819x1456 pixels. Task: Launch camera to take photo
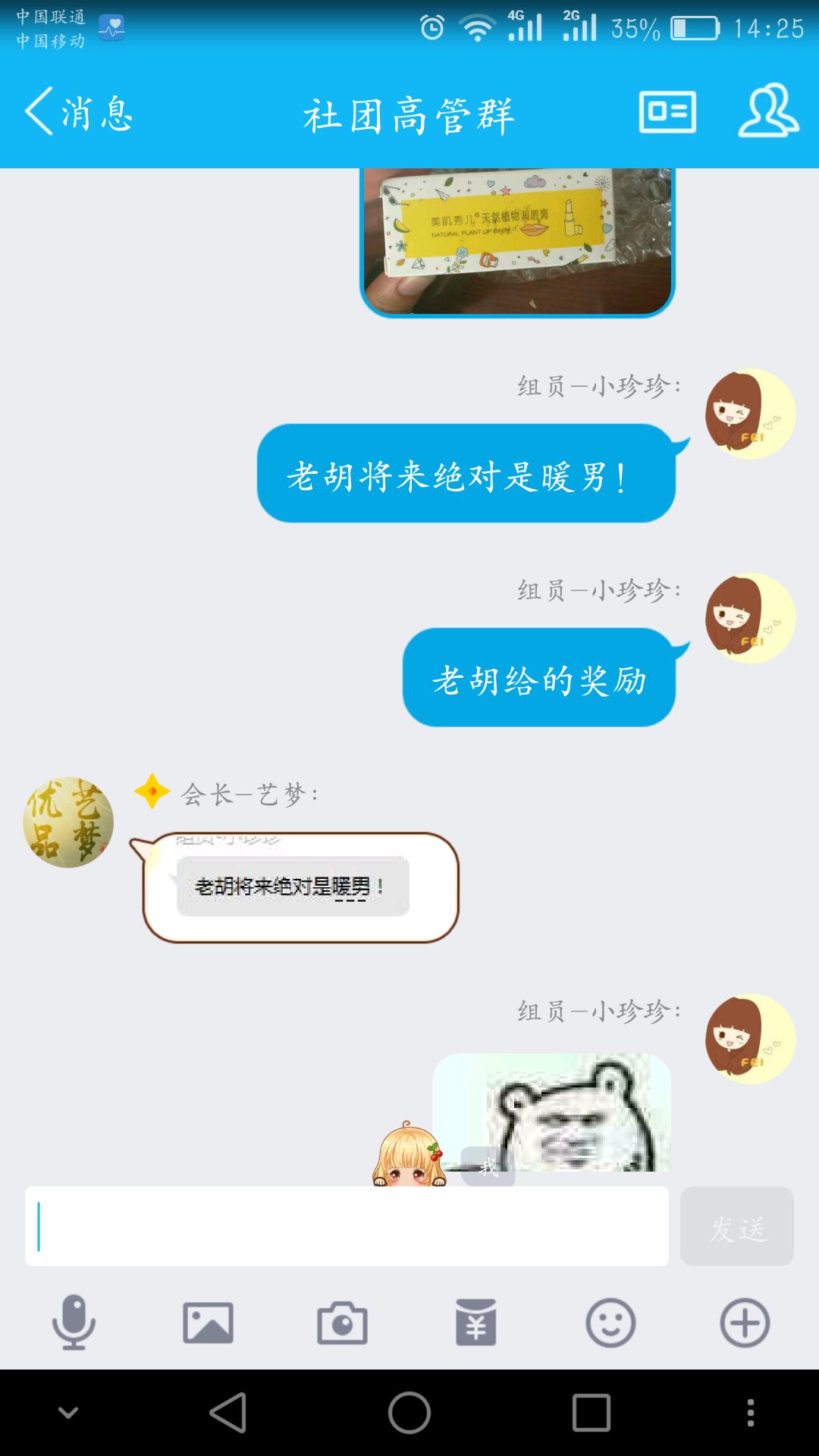coord(342,1323)
